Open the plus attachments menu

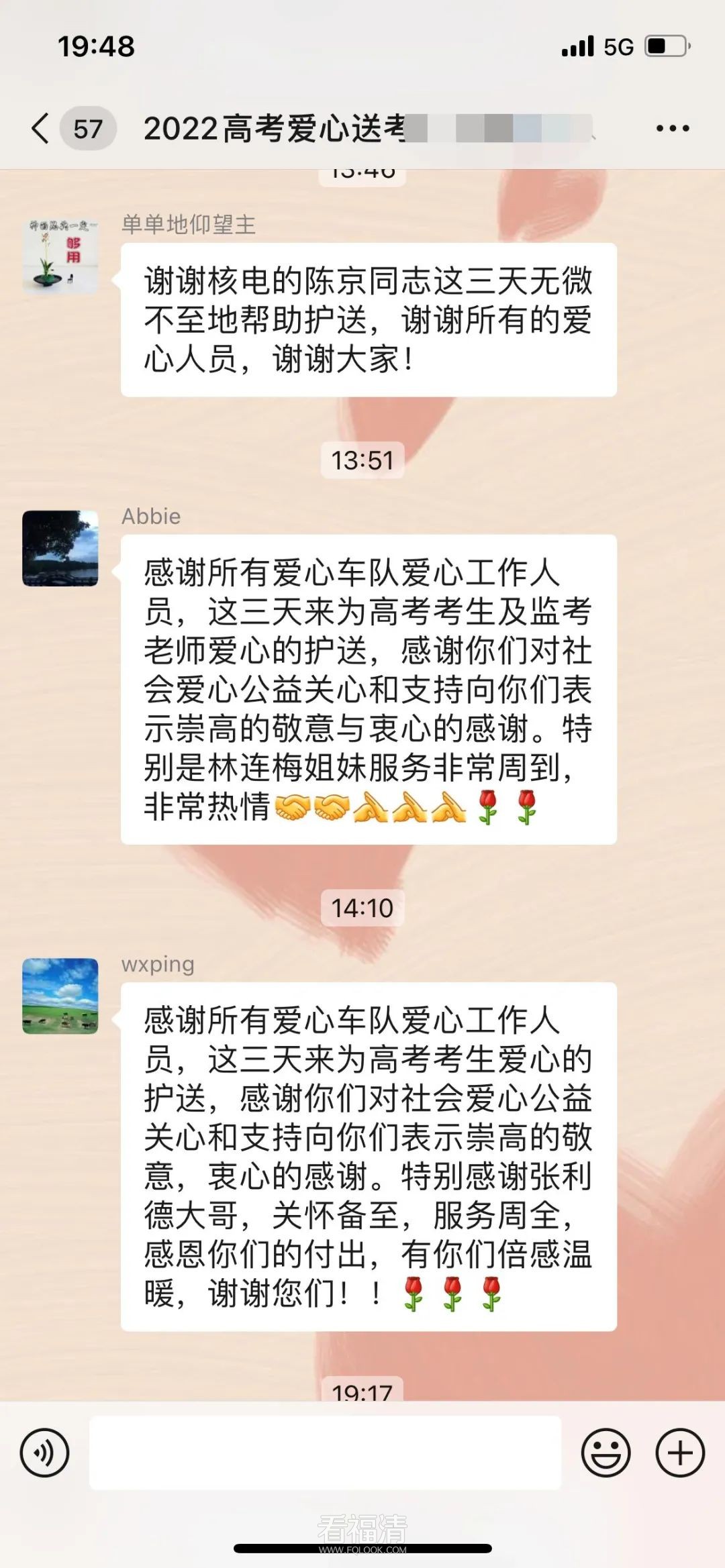point(679,1453)
